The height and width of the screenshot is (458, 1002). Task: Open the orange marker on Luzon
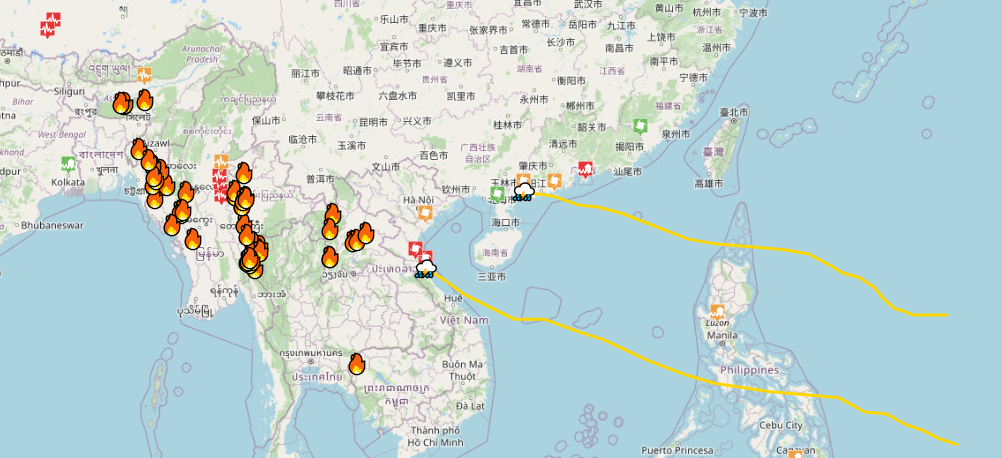pos(717,311)
